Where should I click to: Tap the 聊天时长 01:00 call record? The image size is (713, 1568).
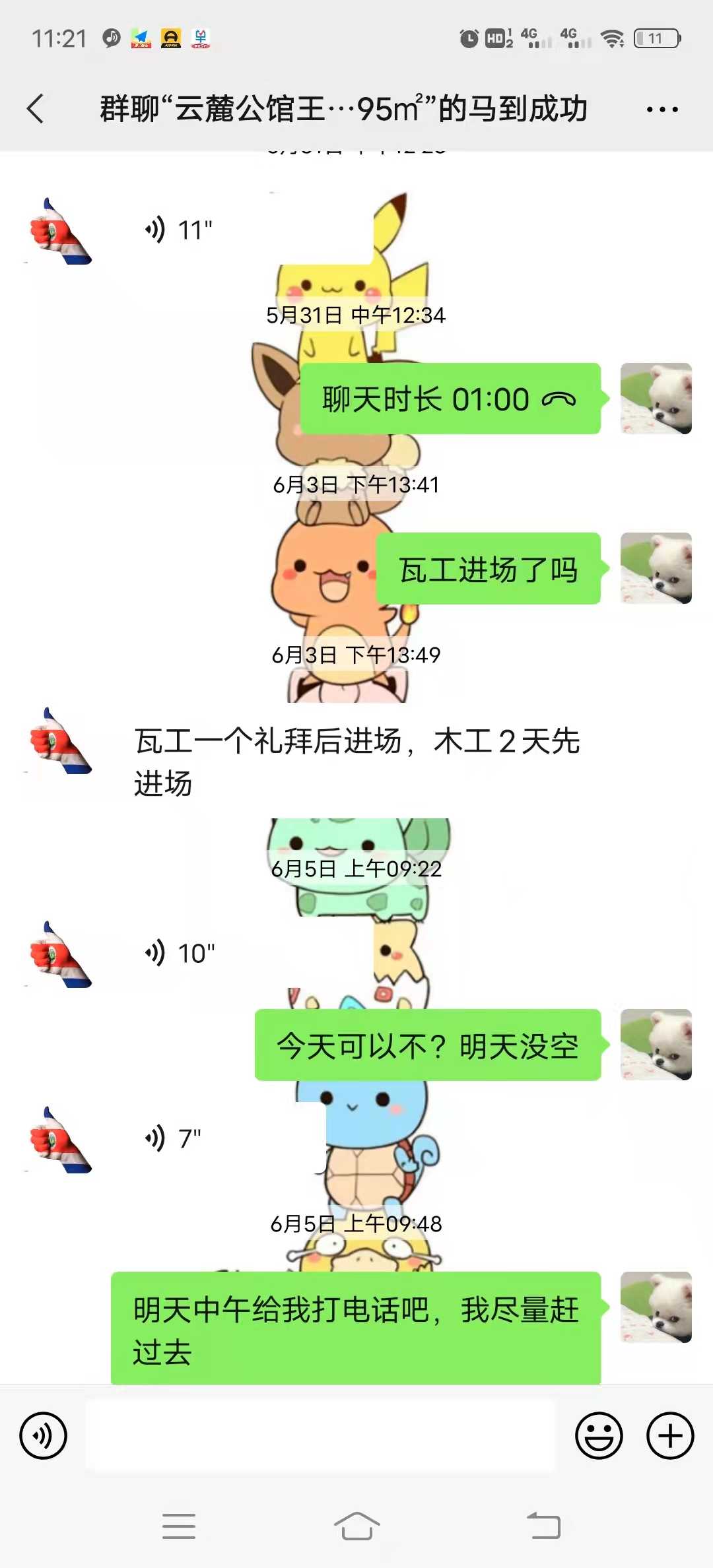point(450,399)
